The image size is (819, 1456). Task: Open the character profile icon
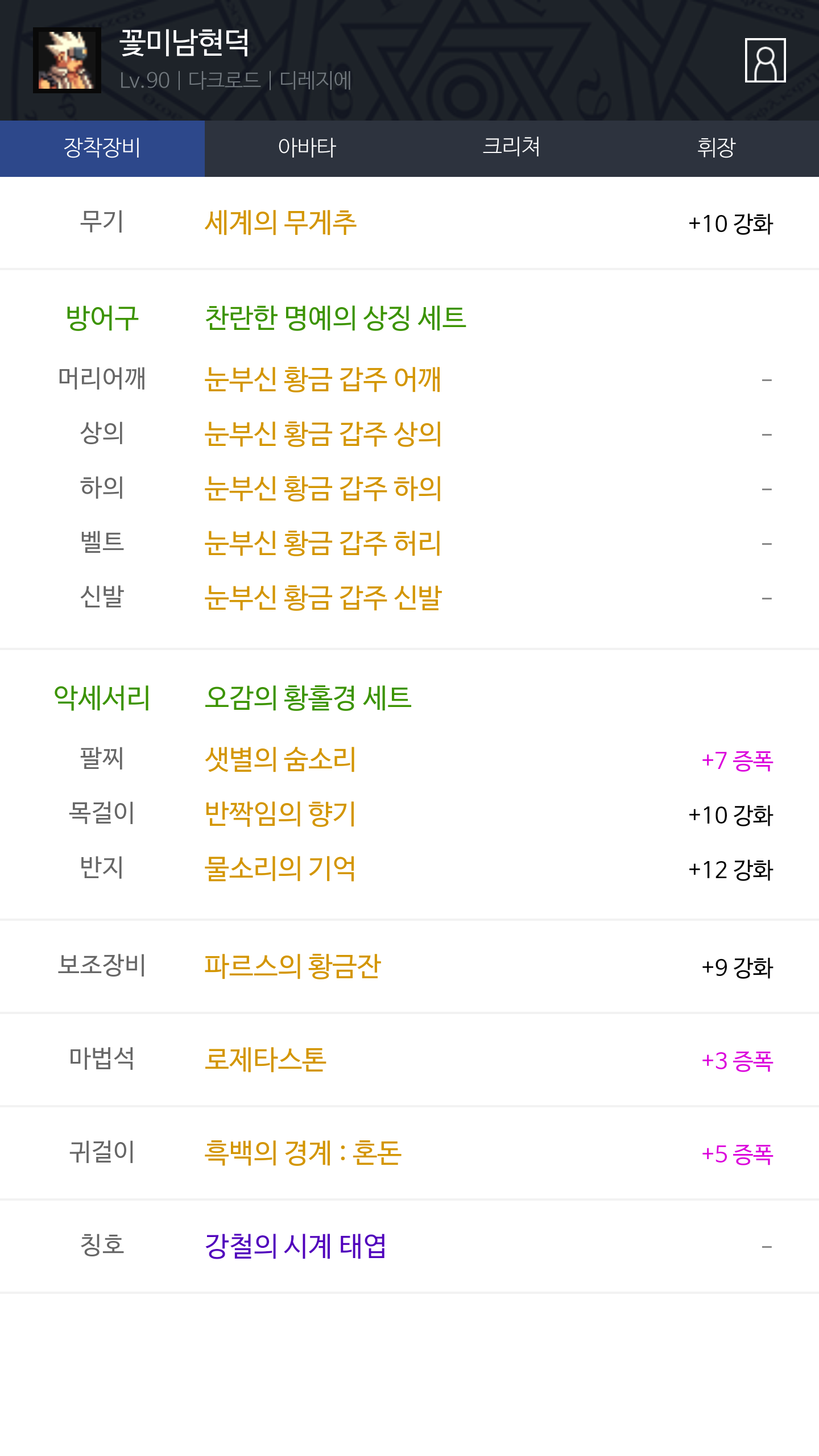(x=765, y=60)
